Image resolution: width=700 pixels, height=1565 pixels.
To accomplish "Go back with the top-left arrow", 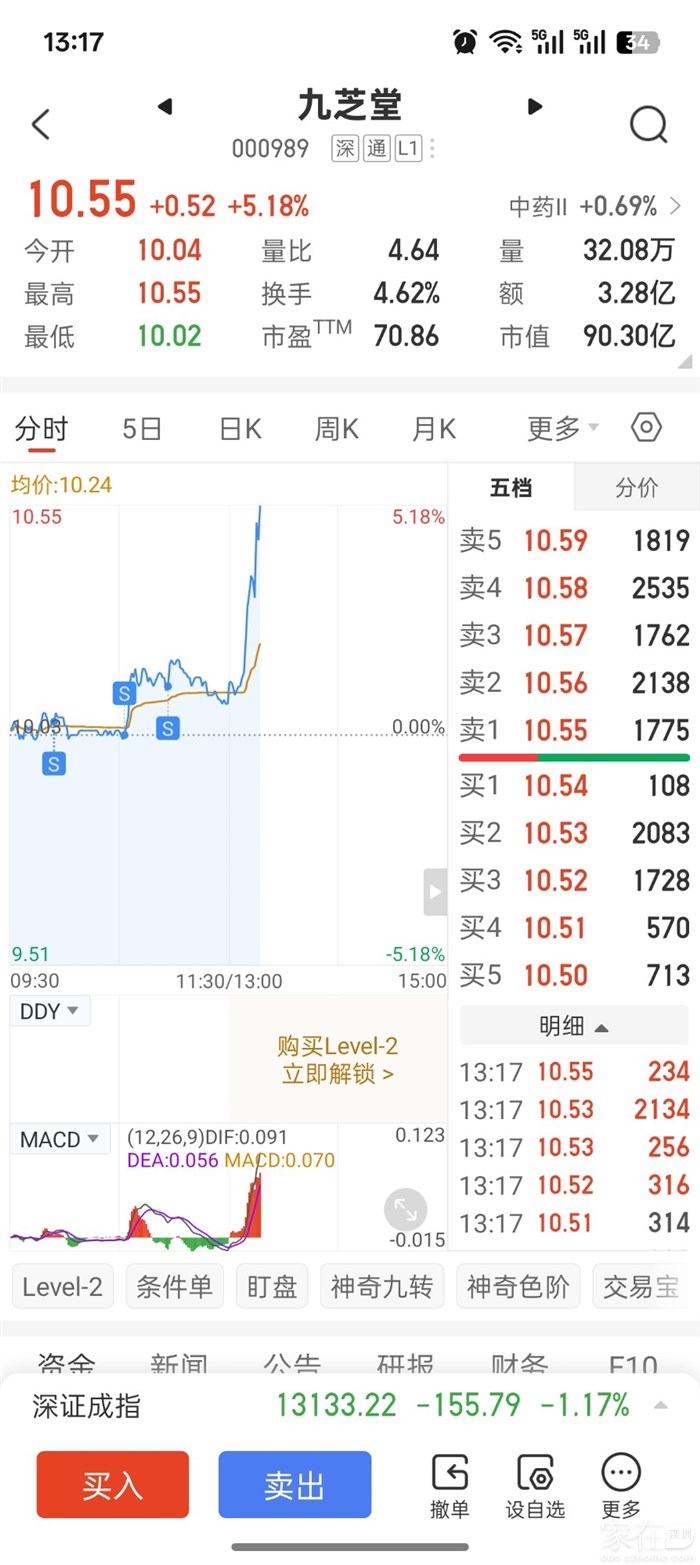I will (41, 125).
